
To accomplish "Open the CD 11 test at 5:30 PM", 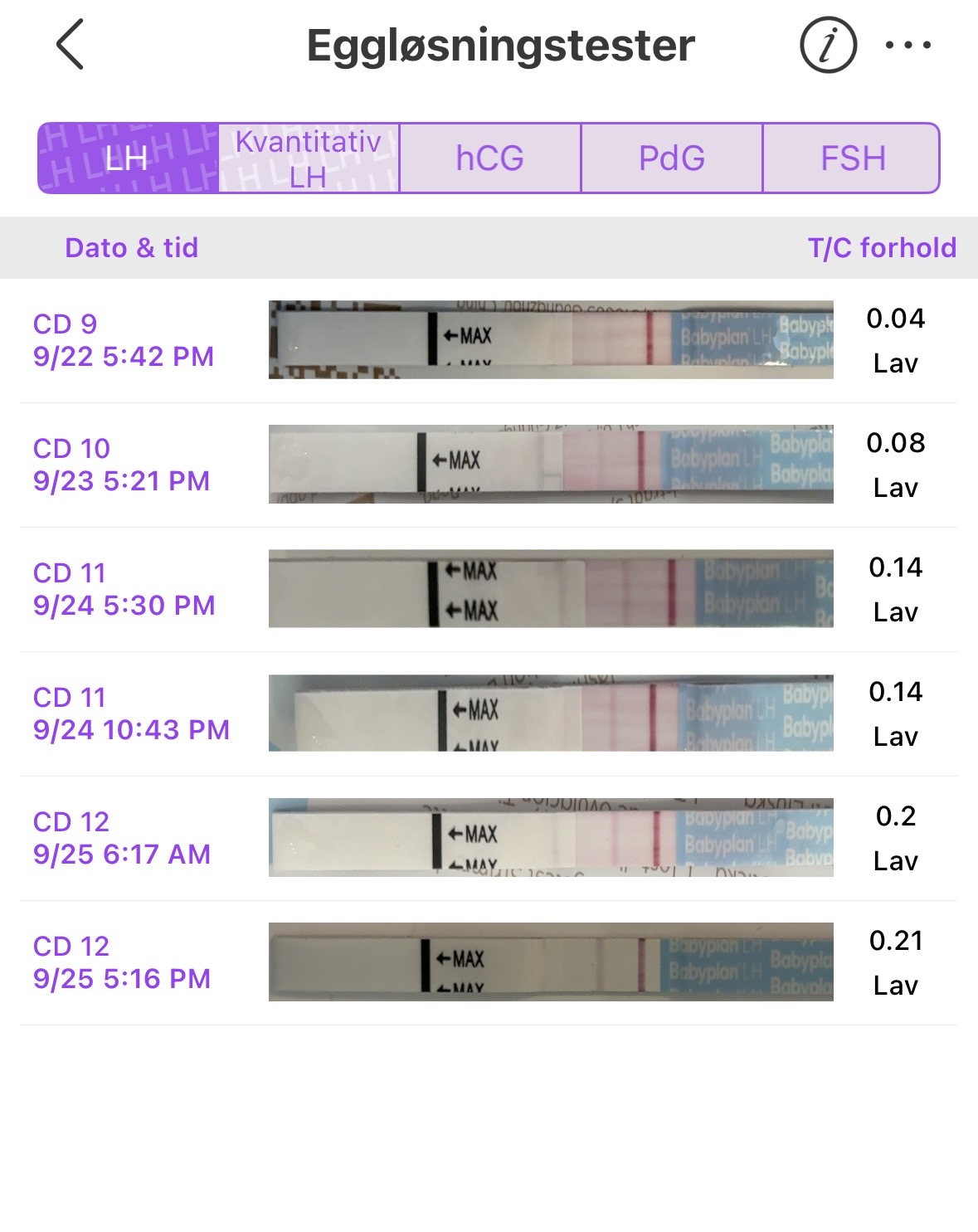I will (488, 589).
